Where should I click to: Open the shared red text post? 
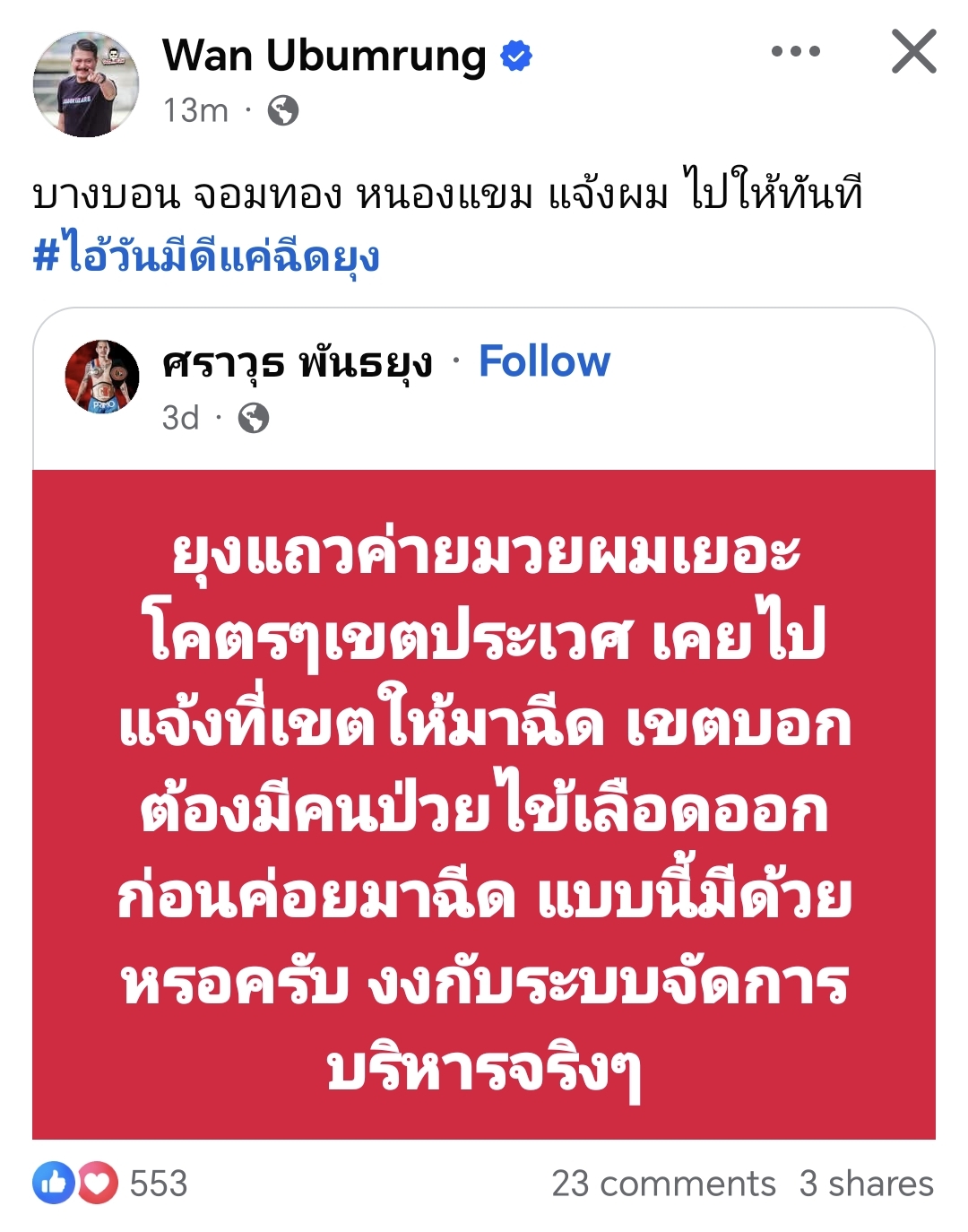[x=484, y=804]
